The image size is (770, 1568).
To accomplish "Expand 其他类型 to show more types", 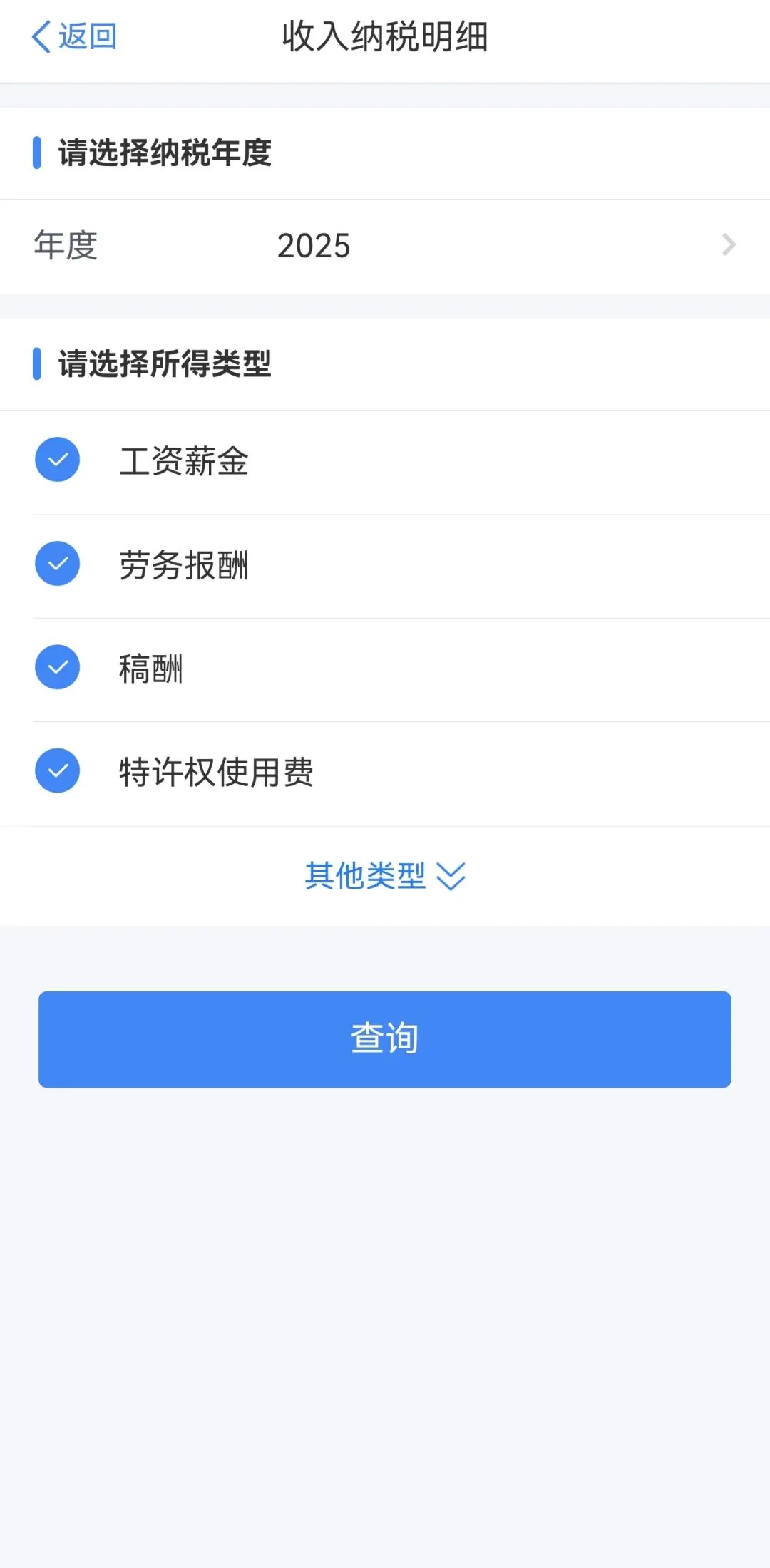I will [385, 876].
